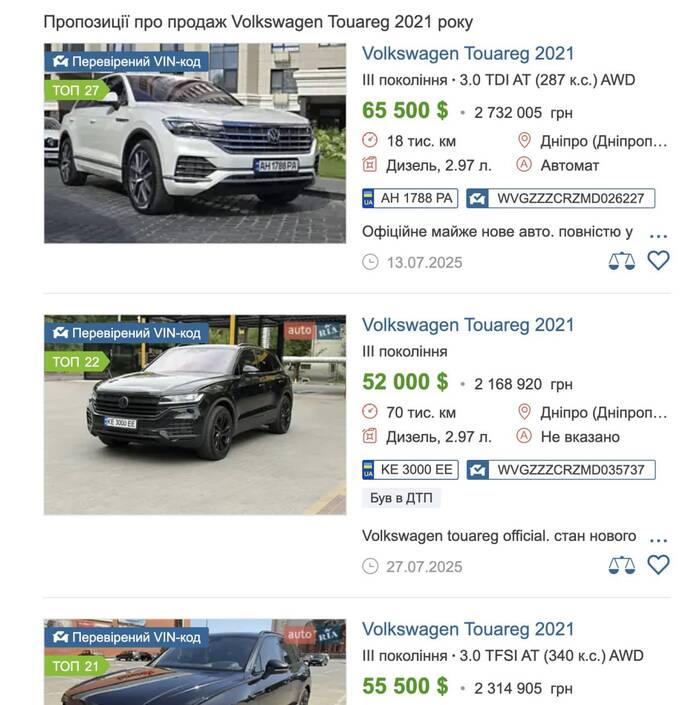Open the Touareg listing priced 55 500 $
This screenshot has height=705, width=680.
pyautogui.click(x=467, y=629)
